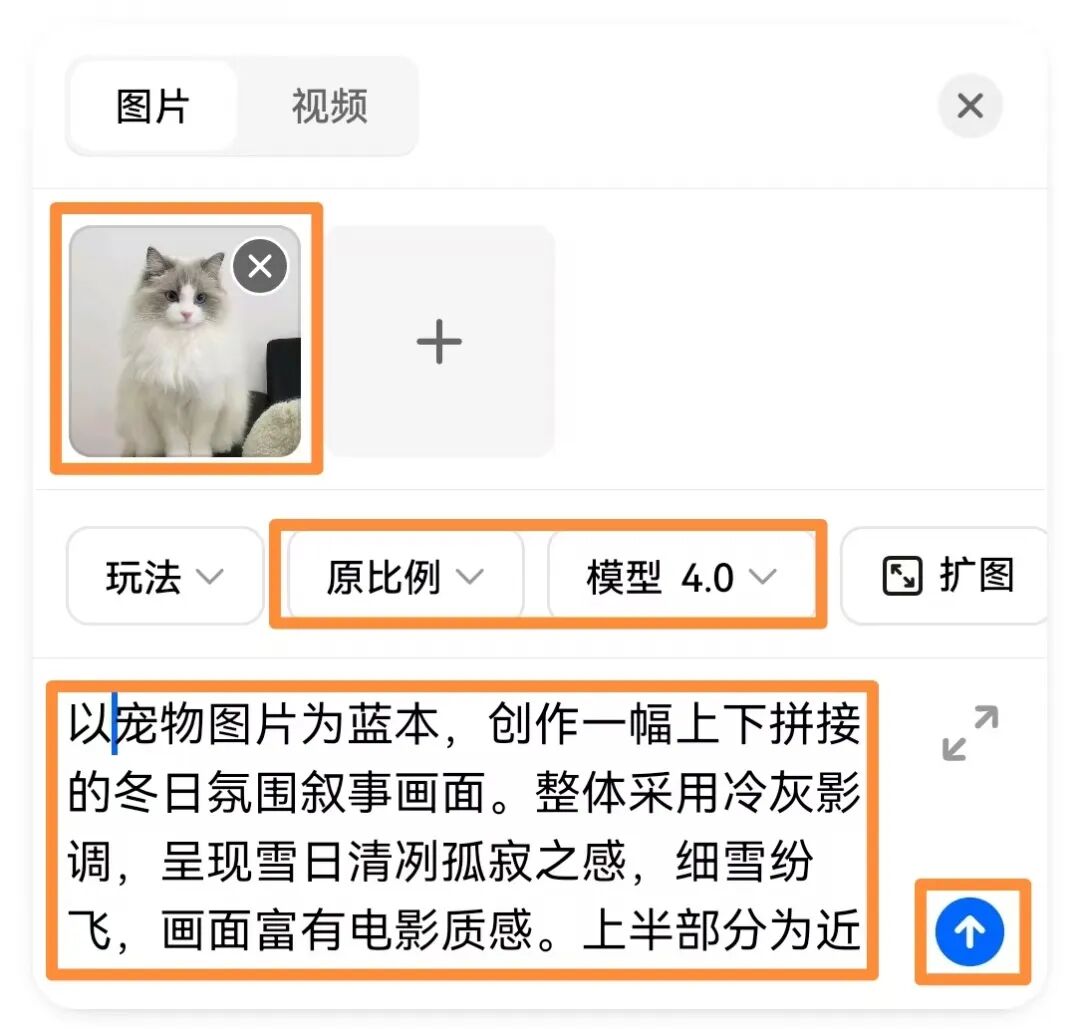Expand the 原比例 ratio dropdown
Screen dimensions: 1080x1029
tap(404, 577)
